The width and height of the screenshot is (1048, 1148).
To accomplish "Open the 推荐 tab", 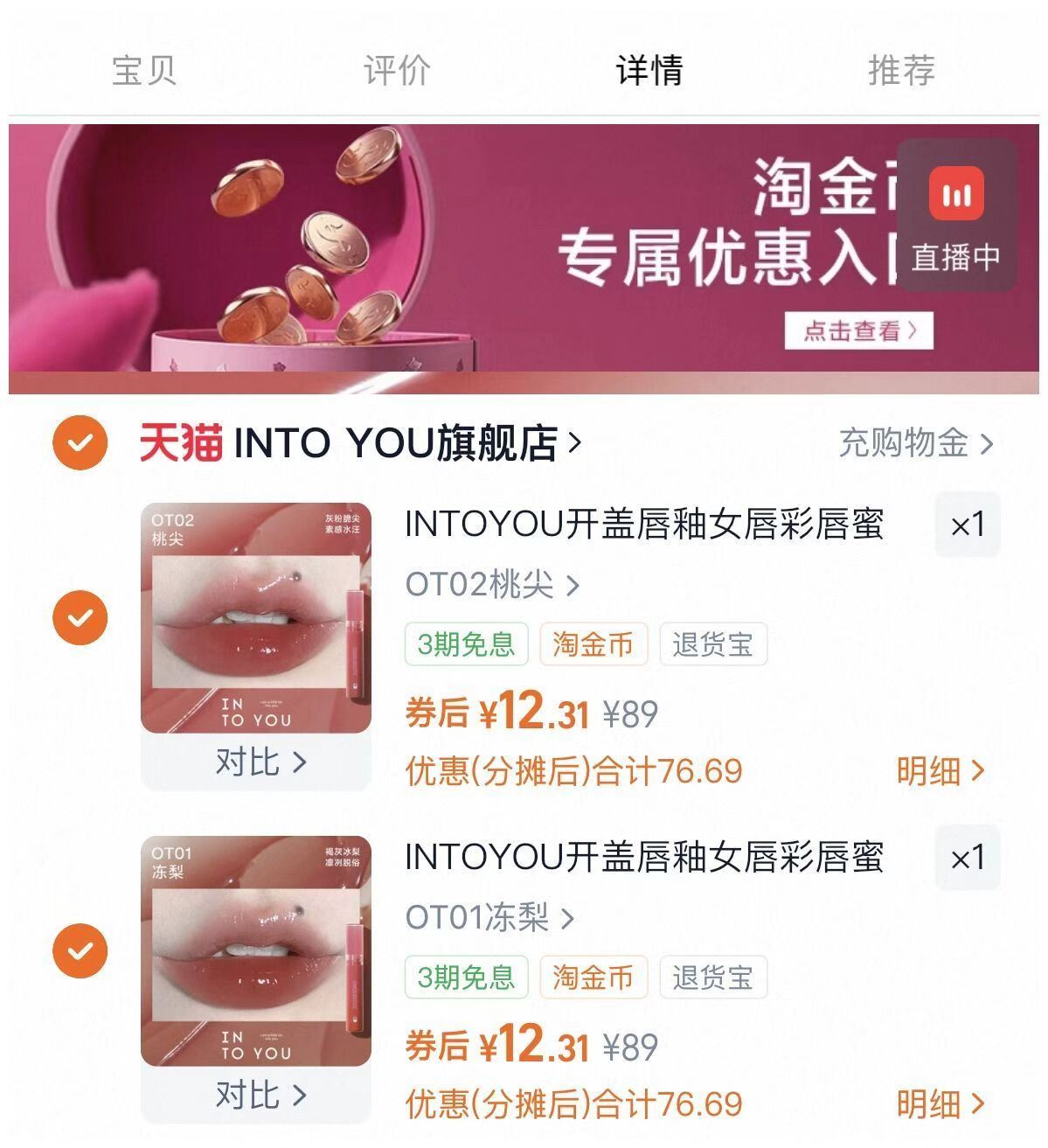I will pyautogui.click(x=902, y=74).
